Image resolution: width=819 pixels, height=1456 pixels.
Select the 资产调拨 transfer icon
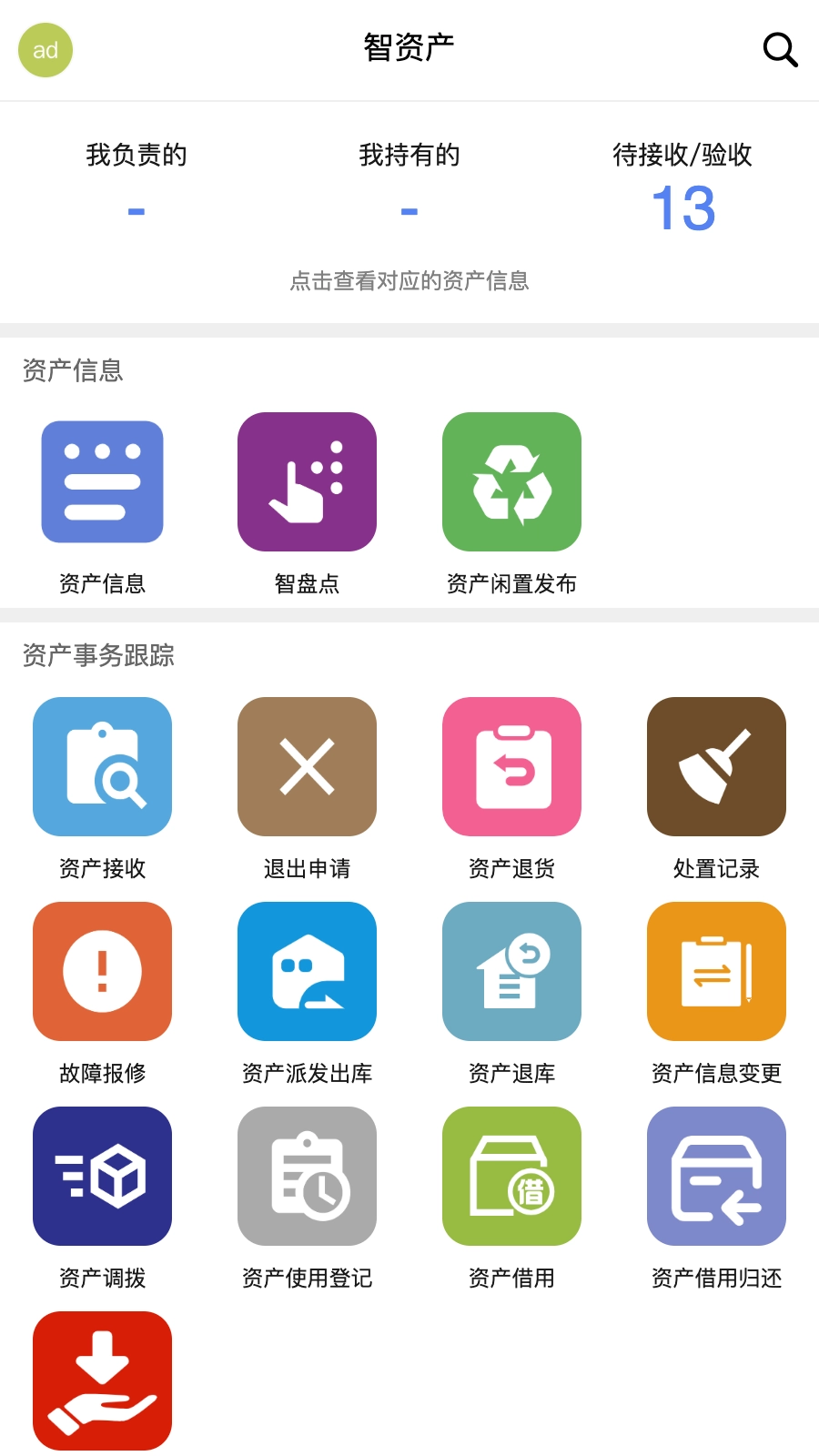102,1176
